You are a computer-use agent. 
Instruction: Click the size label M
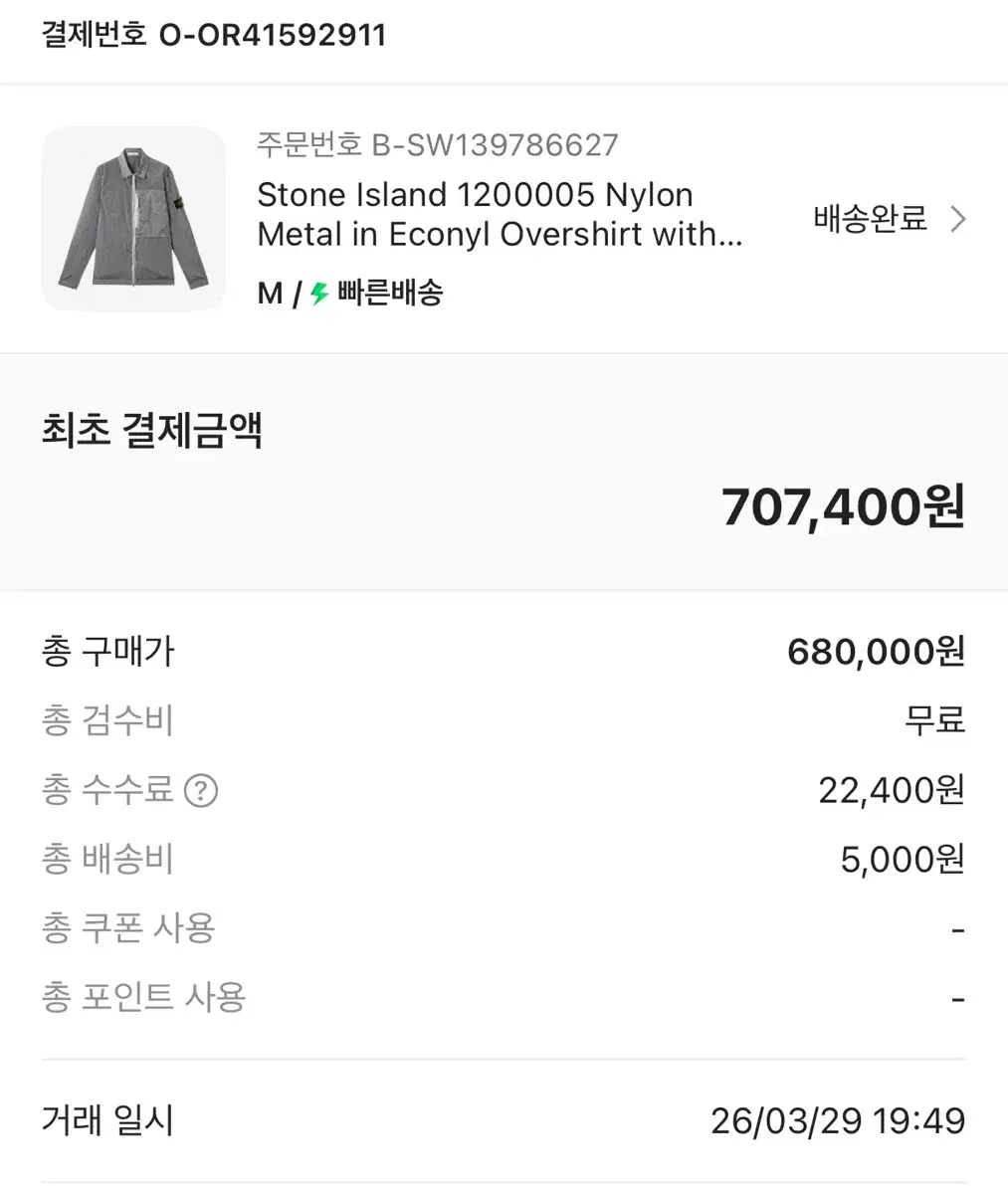tap(269, 293)
